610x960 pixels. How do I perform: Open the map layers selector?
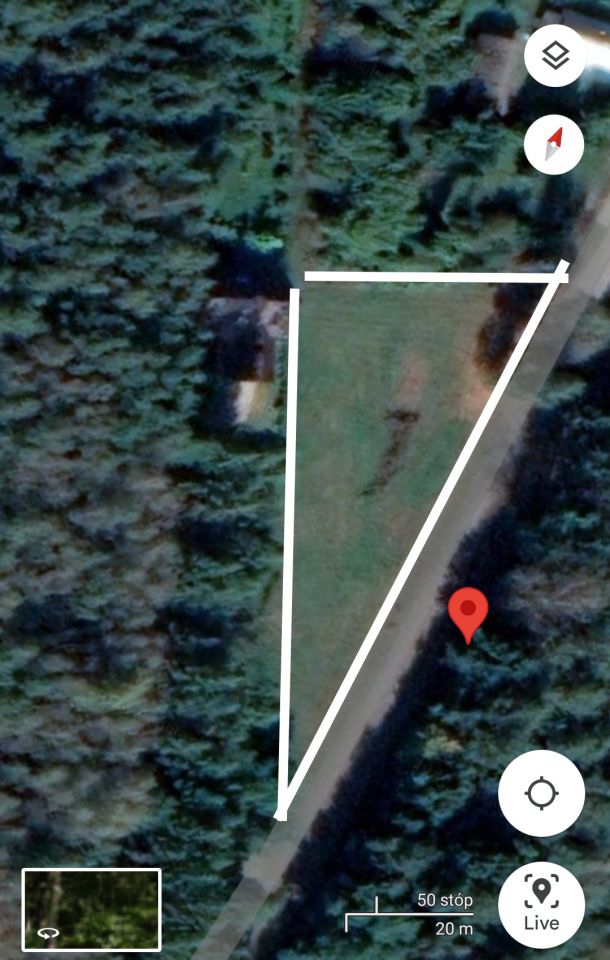click(x=555, y=56)
